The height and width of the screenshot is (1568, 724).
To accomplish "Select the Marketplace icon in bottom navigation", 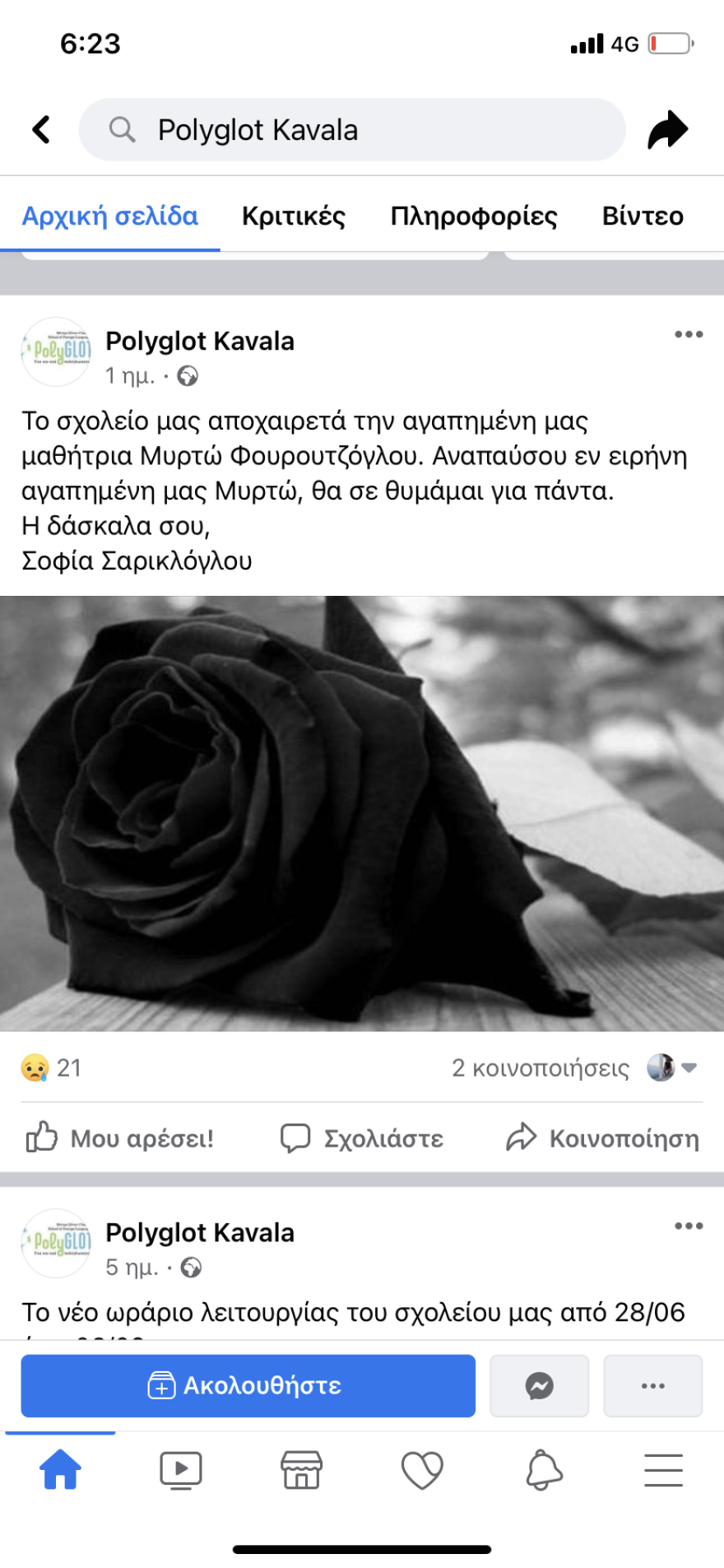I will tap(301, 1471).
